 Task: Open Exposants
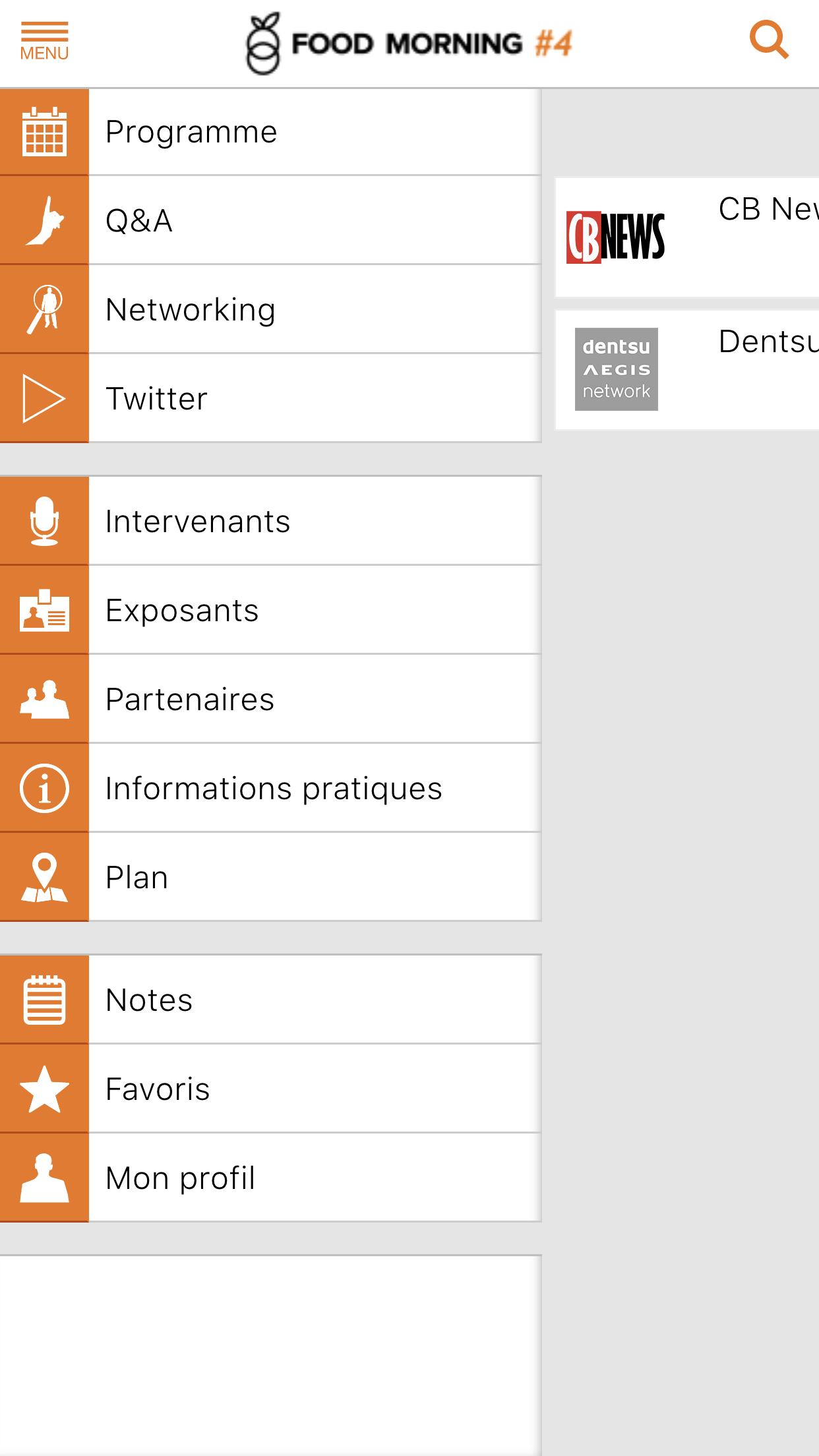(270, 610)
